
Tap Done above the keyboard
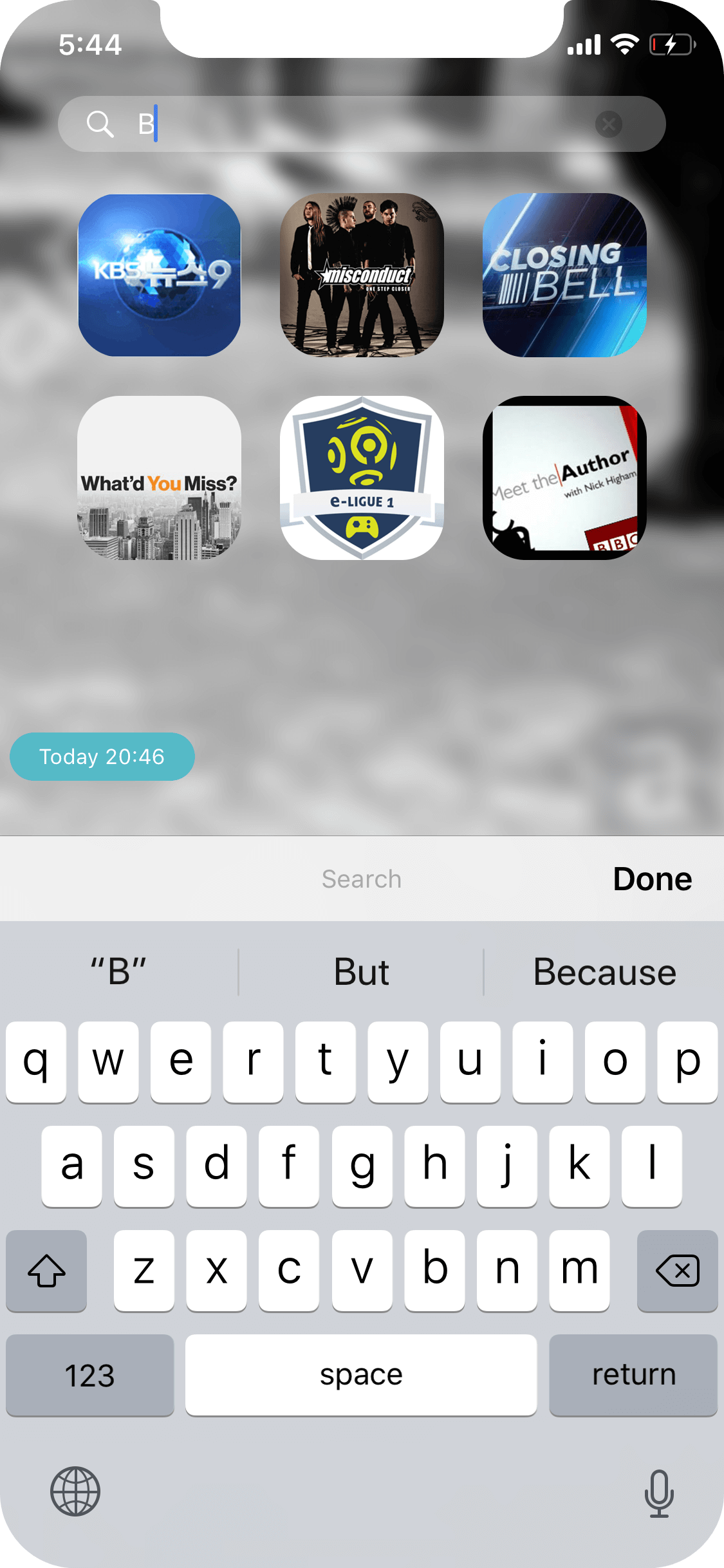[x=652, y=879]
